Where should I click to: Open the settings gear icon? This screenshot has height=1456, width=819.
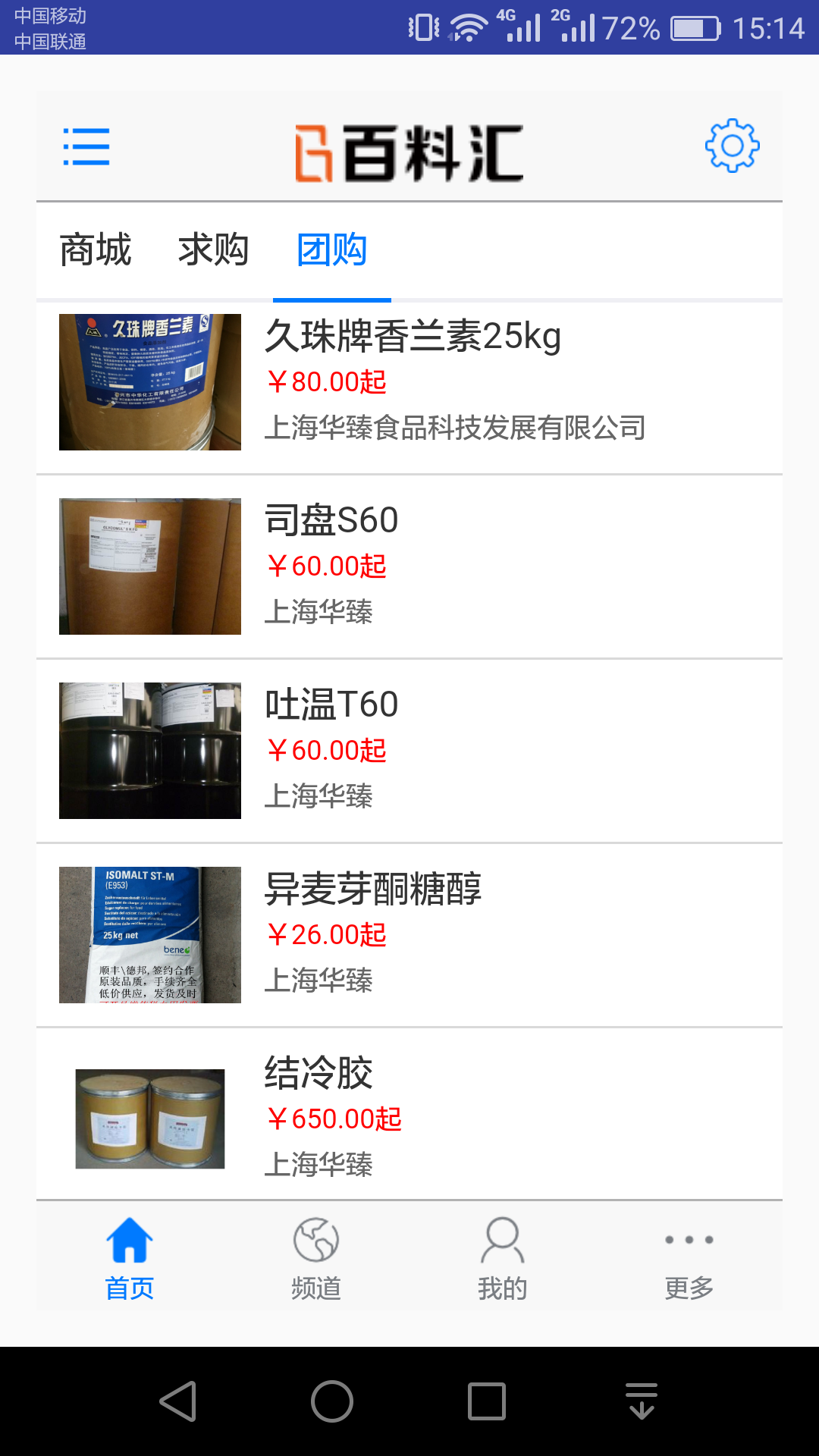point(732,146)
